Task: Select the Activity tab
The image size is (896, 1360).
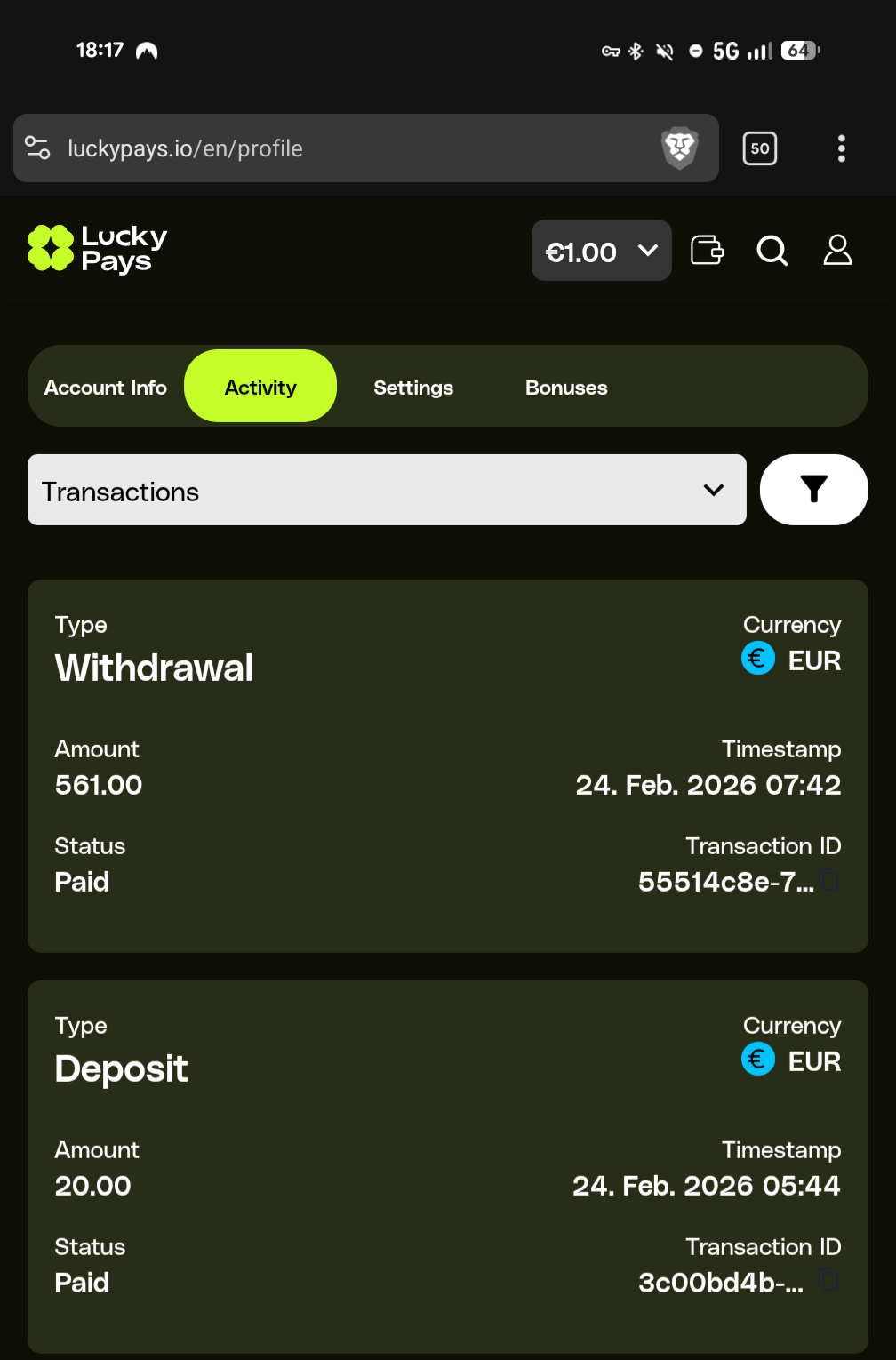Action: pos(260,387)
